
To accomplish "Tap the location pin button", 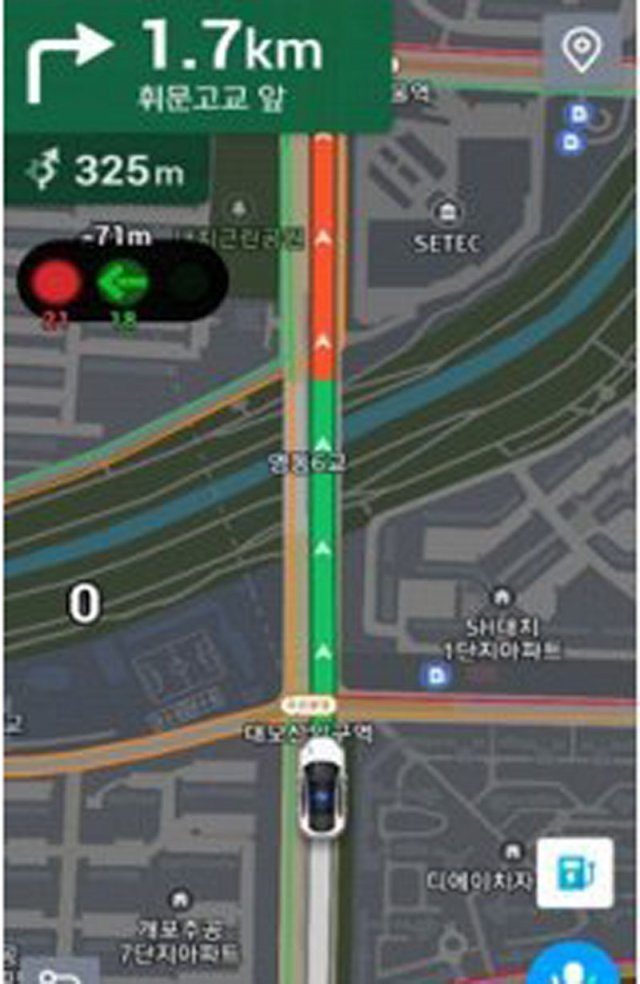I will pos(582,49).
